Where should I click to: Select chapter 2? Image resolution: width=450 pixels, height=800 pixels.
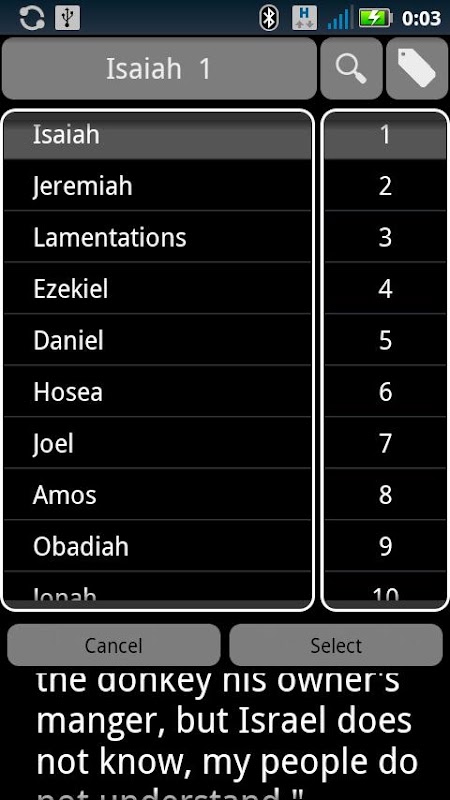pos(385,185)
